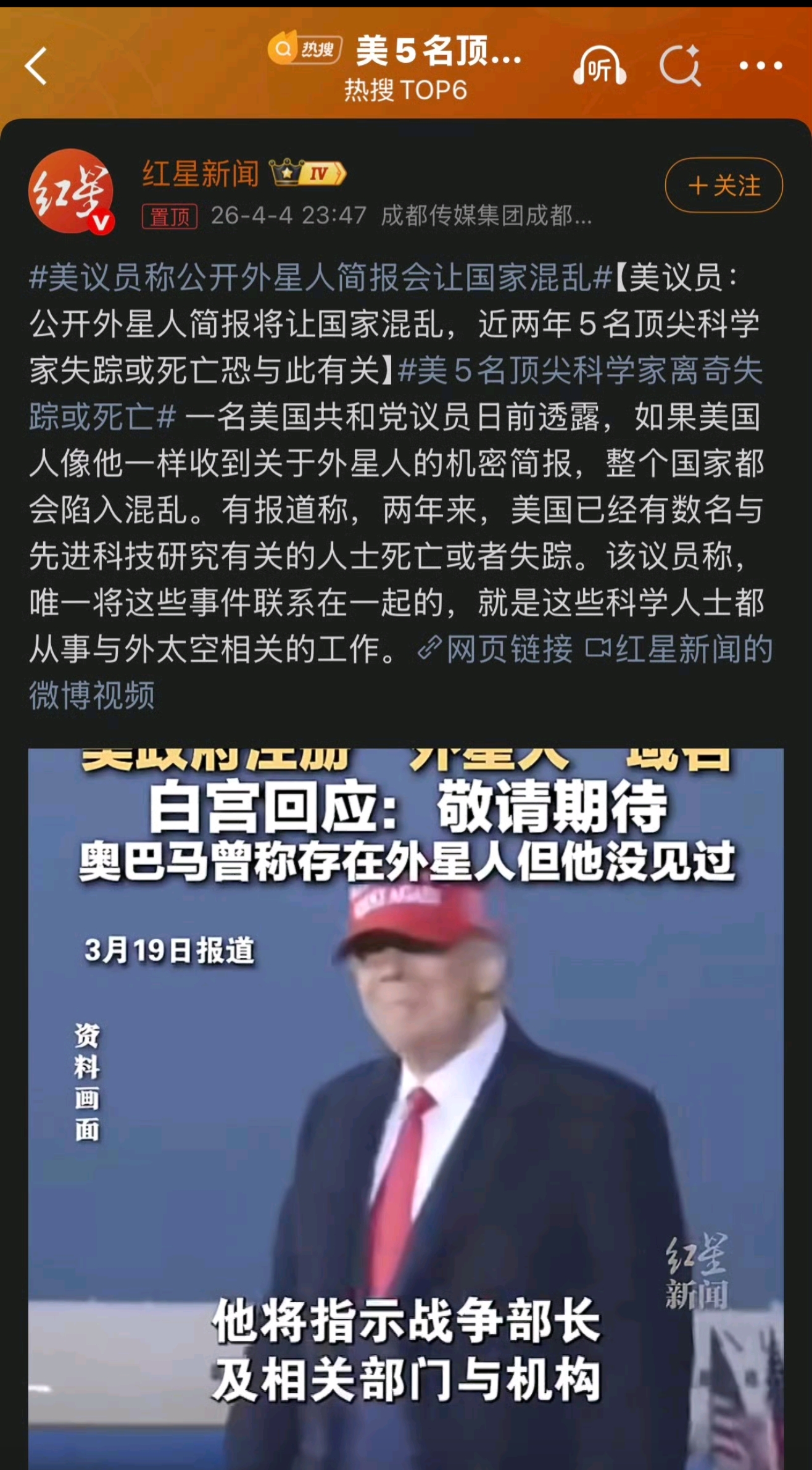The height and width of the screenshot is (1470, 812).
Task: Open 红星新闻's profile avatar
Action: (x=71, y=191)
